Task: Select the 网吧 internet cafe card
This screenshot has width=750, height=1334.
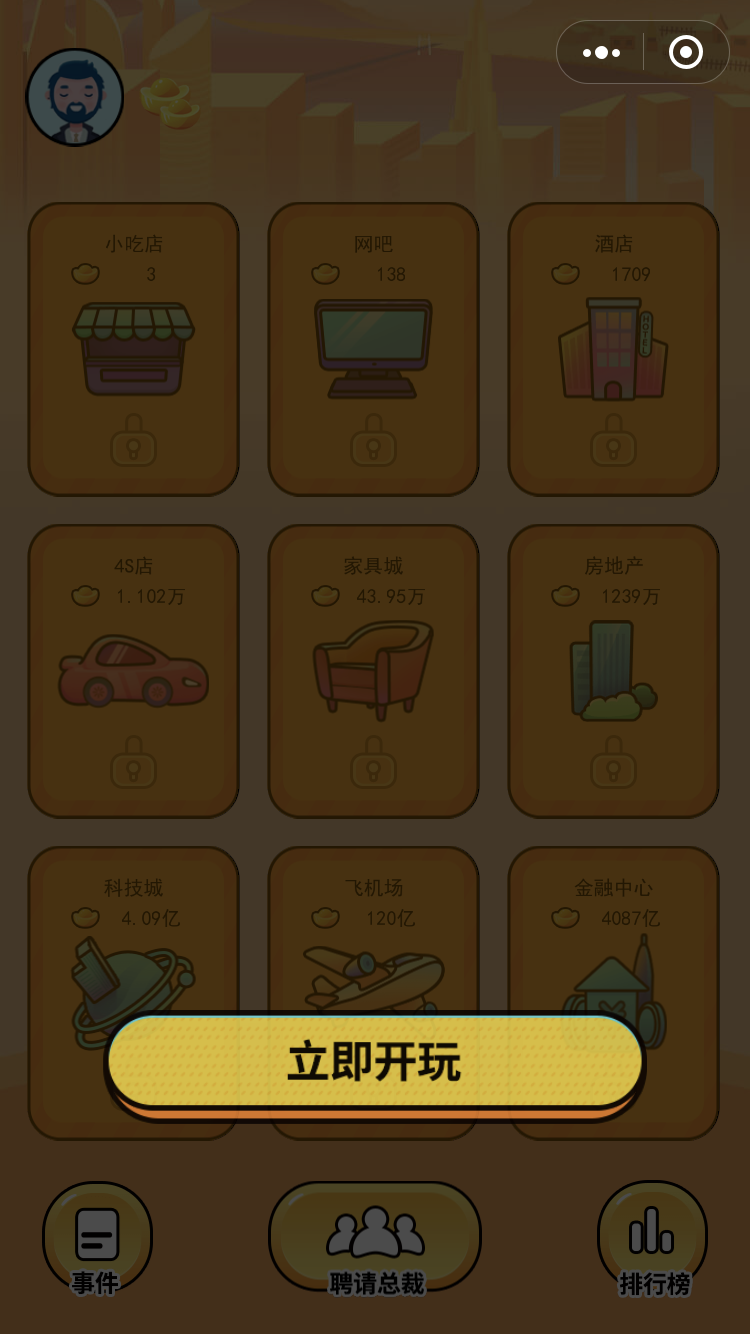Action: point(374,349)
